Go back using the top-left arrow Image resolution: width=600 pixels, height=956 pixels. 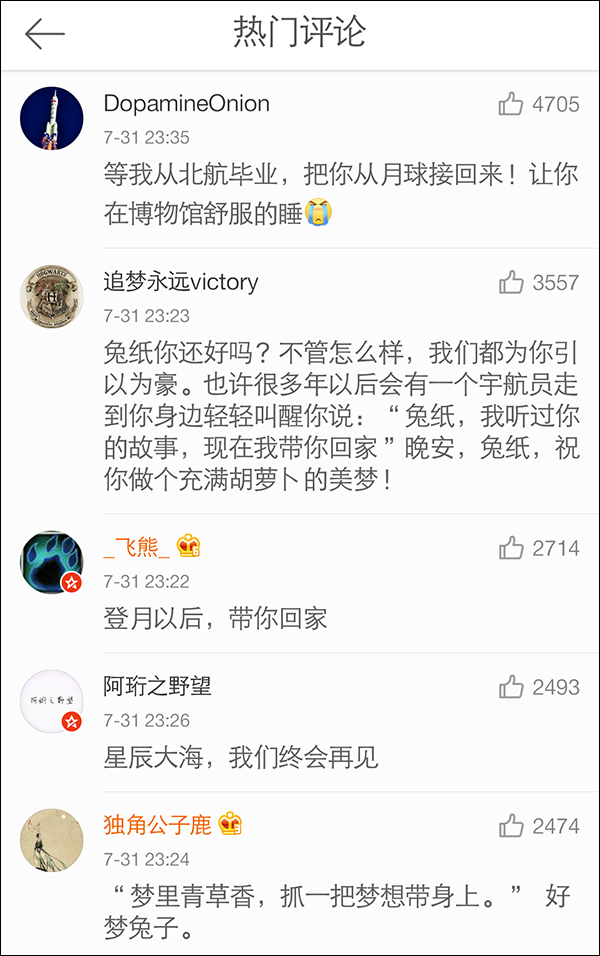[x=45, y=34]
